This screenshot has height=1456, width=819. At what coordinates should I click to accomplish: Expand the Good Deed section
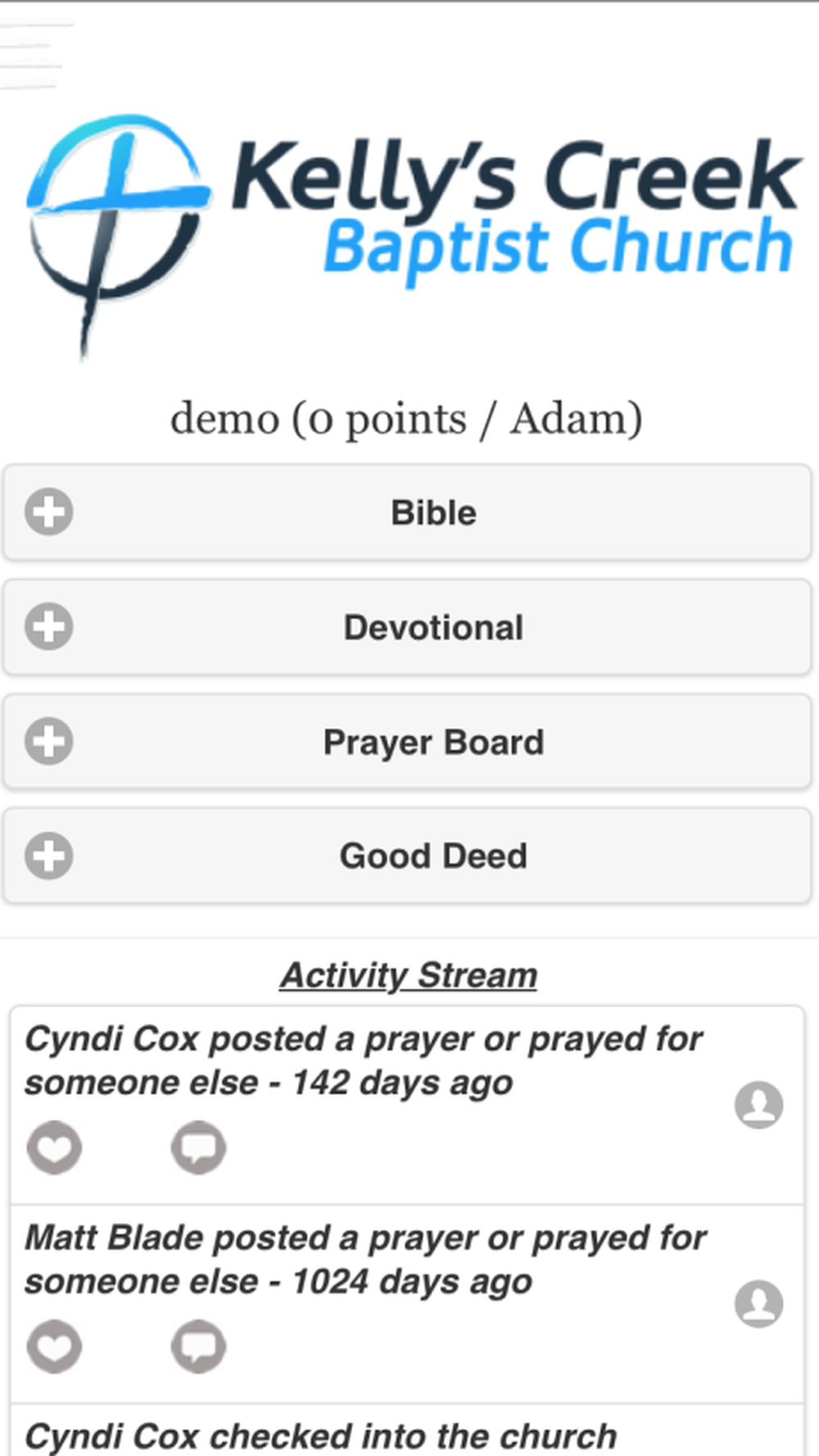point(407,856)
